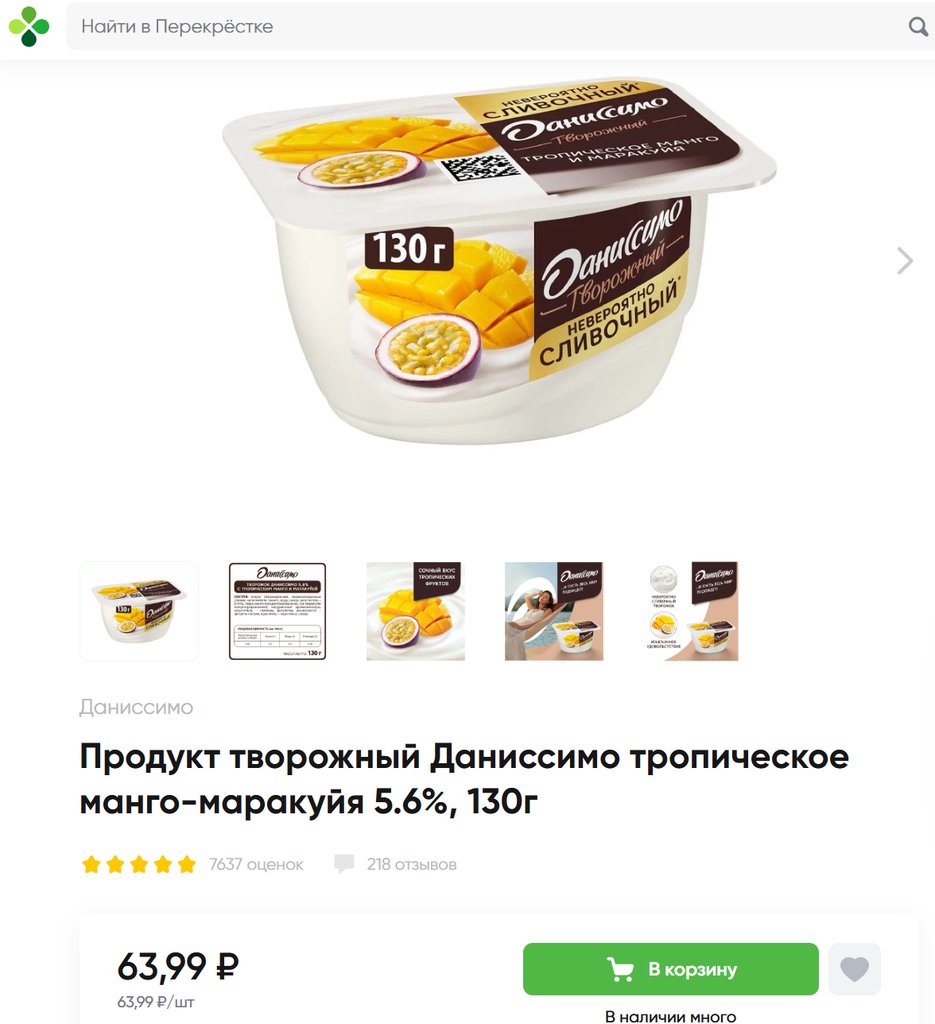Select the tropical fruits thumbnail
The image size is (935, 1024).
tap(415, 611)
